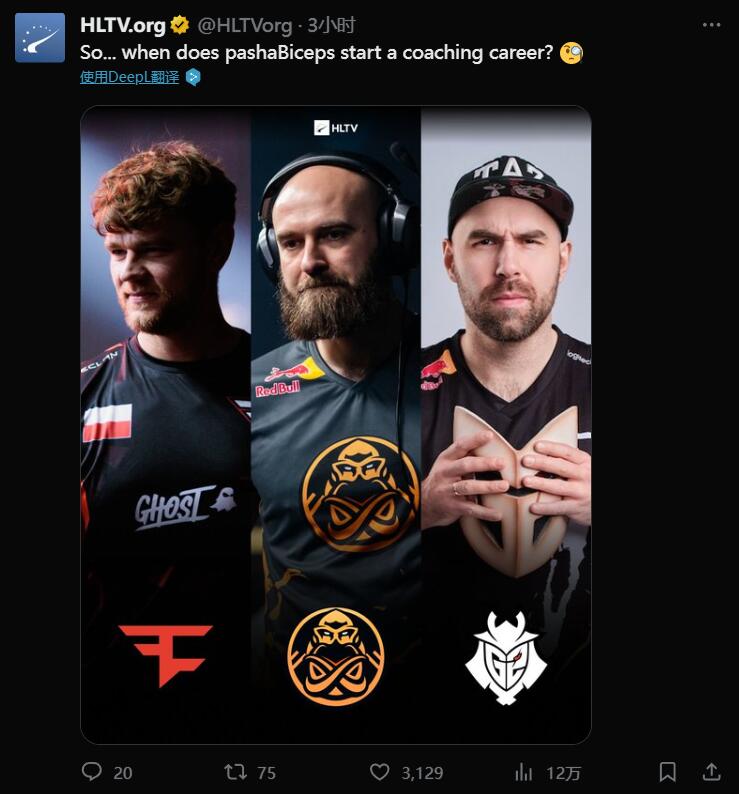This screenshot has width=739, height=794.
Task: Retweet the pashaBiceps coaching post
Action: 236,772
